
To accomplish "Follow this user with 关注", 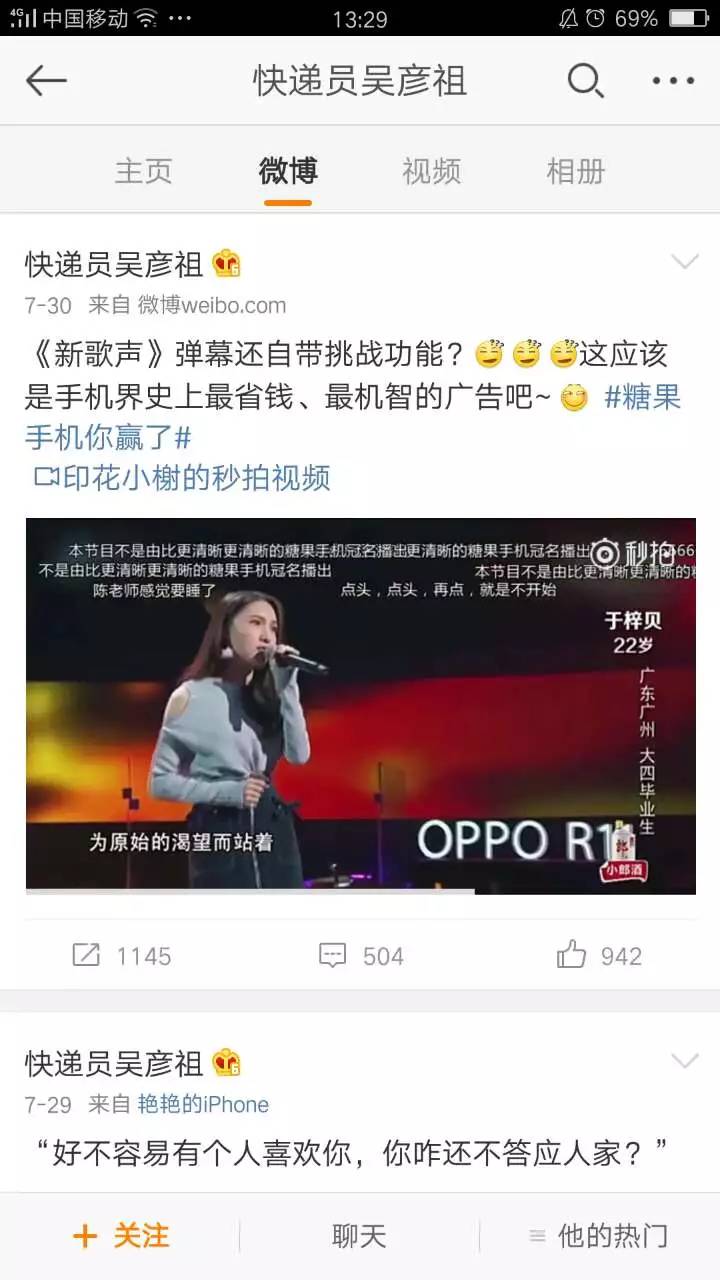I will tap(120, 1236).
